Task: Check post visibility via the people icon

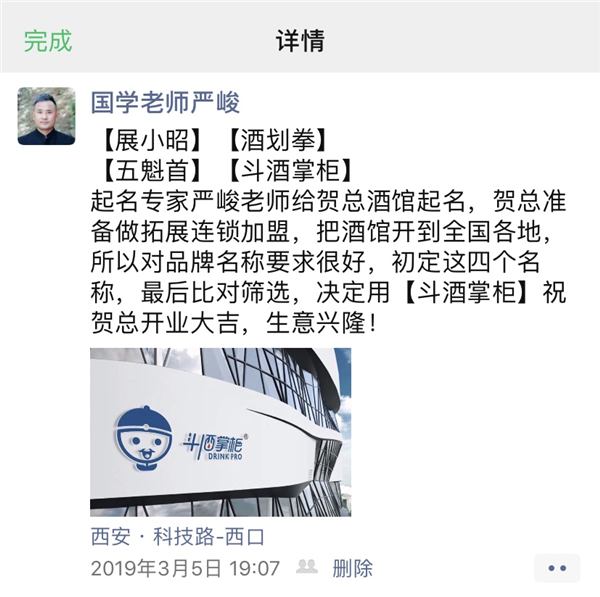Action: pos(307,567)
